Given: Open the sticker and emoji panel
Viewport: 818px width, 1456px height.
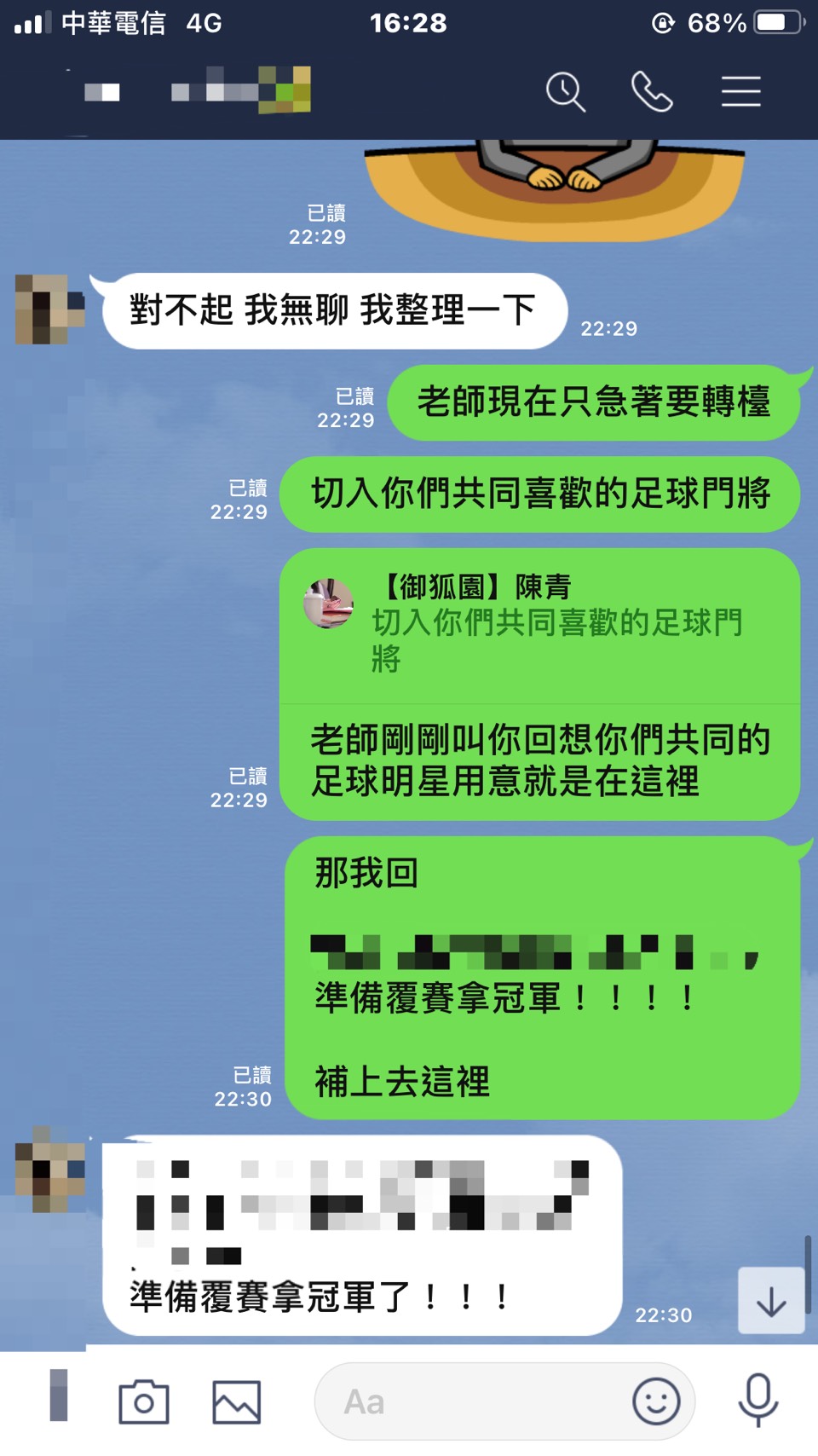Looking at the screenshot, I should 655,1401.
